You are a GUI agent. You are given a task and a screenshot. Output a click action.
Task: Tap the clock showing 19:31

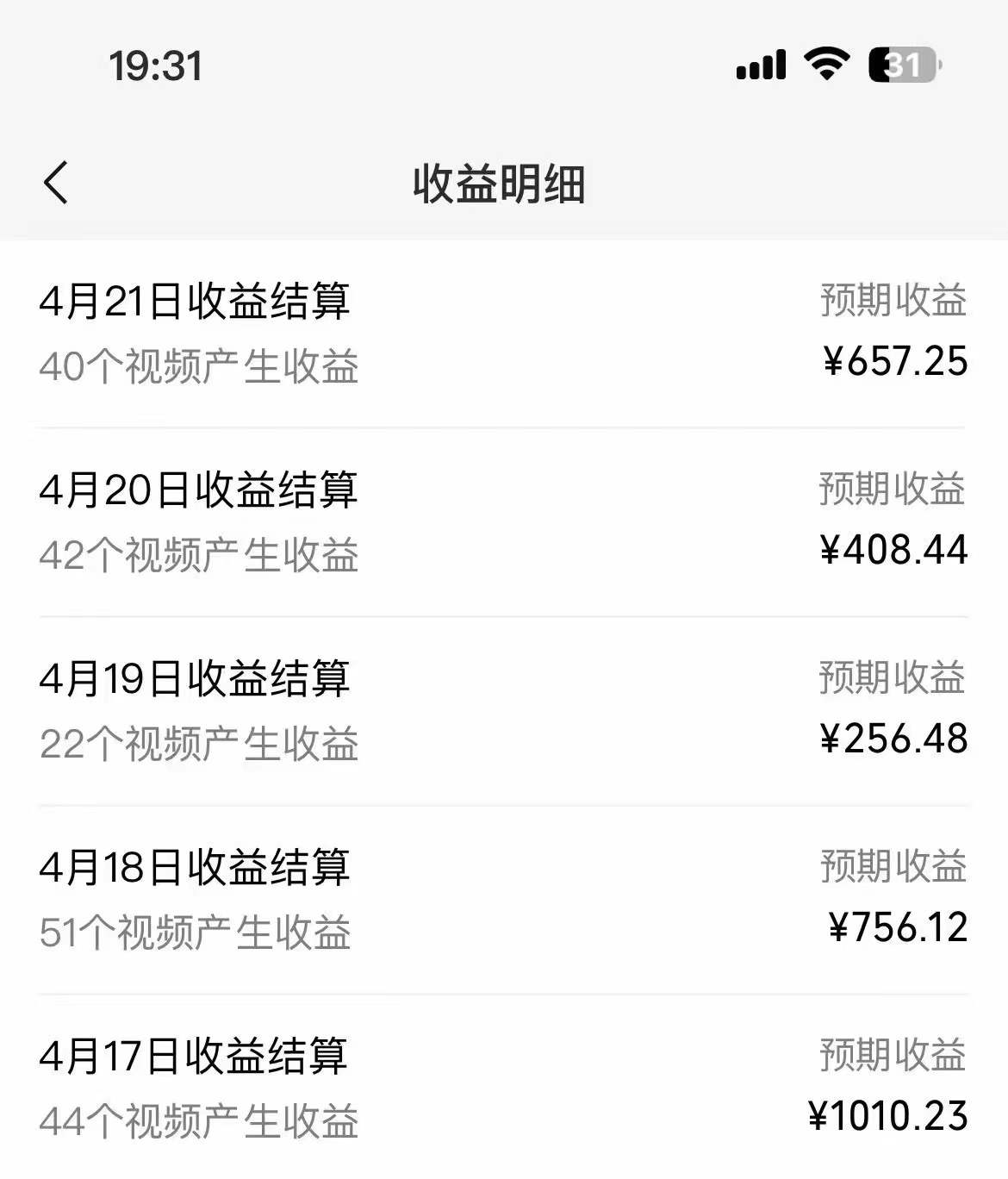tap(155, 65)
